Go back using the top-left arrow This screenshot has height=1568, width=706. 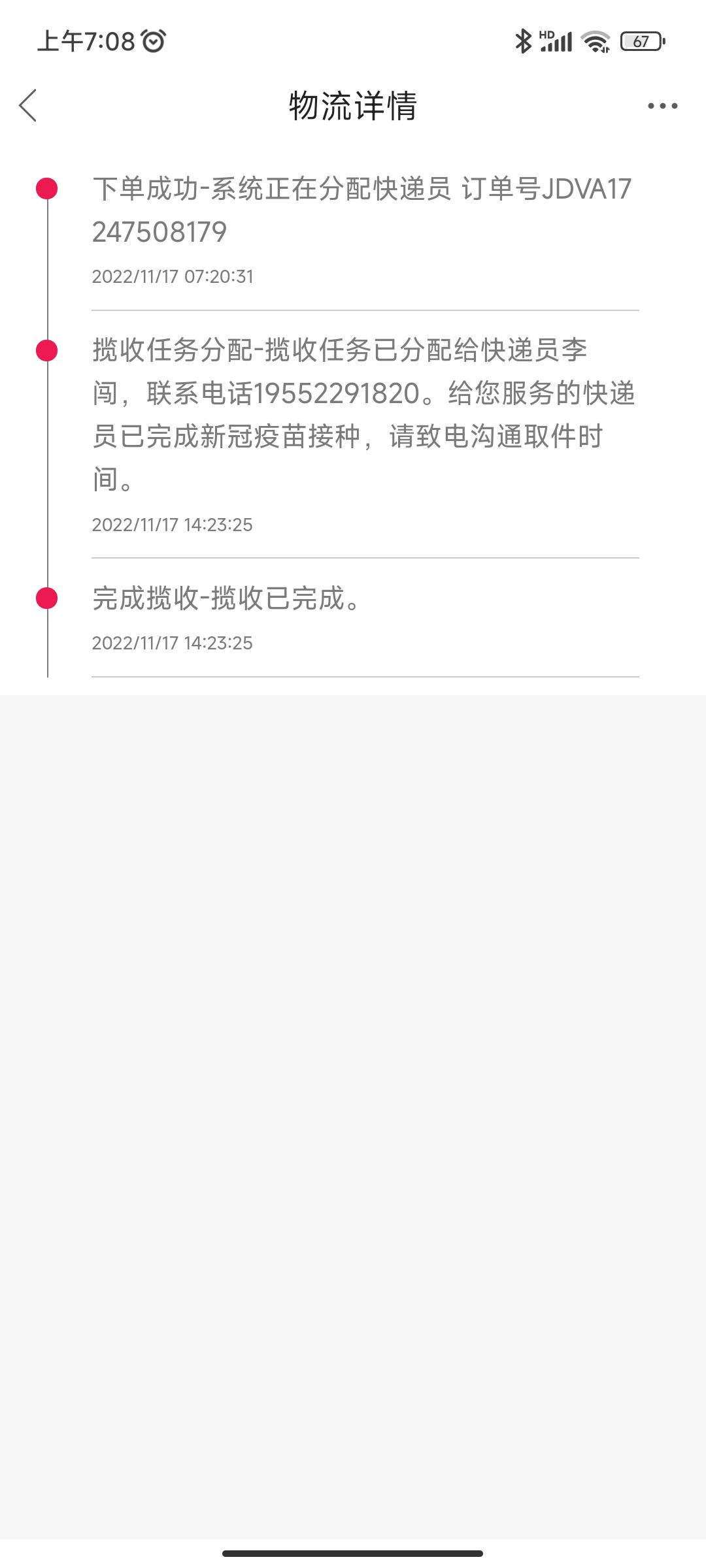(28, 106)
